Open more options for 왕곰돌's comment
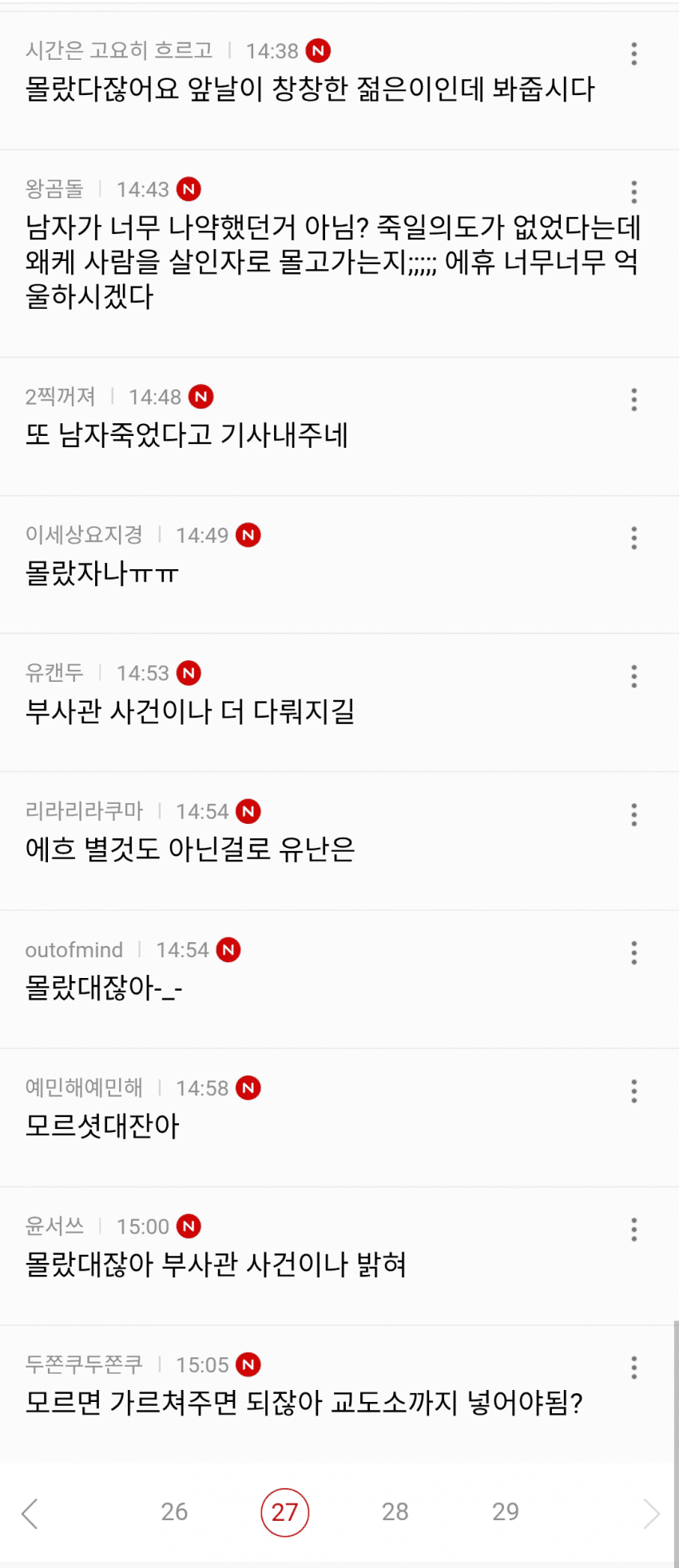Screen dimensions: 679x1568 click(x=634, y=192)
